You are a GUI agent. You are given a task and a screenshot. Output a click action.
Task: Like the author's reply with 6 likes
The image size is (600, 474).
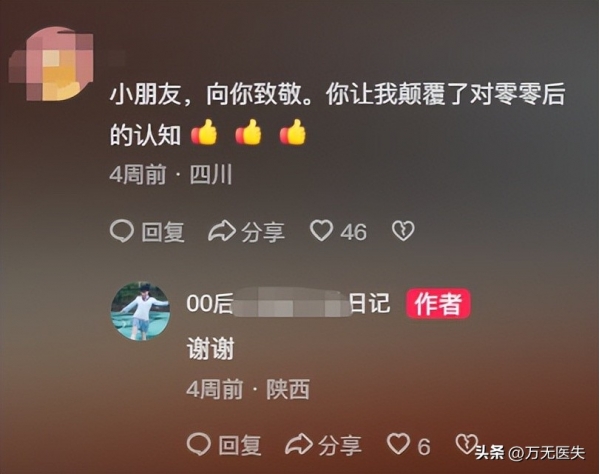click(399, 444)
